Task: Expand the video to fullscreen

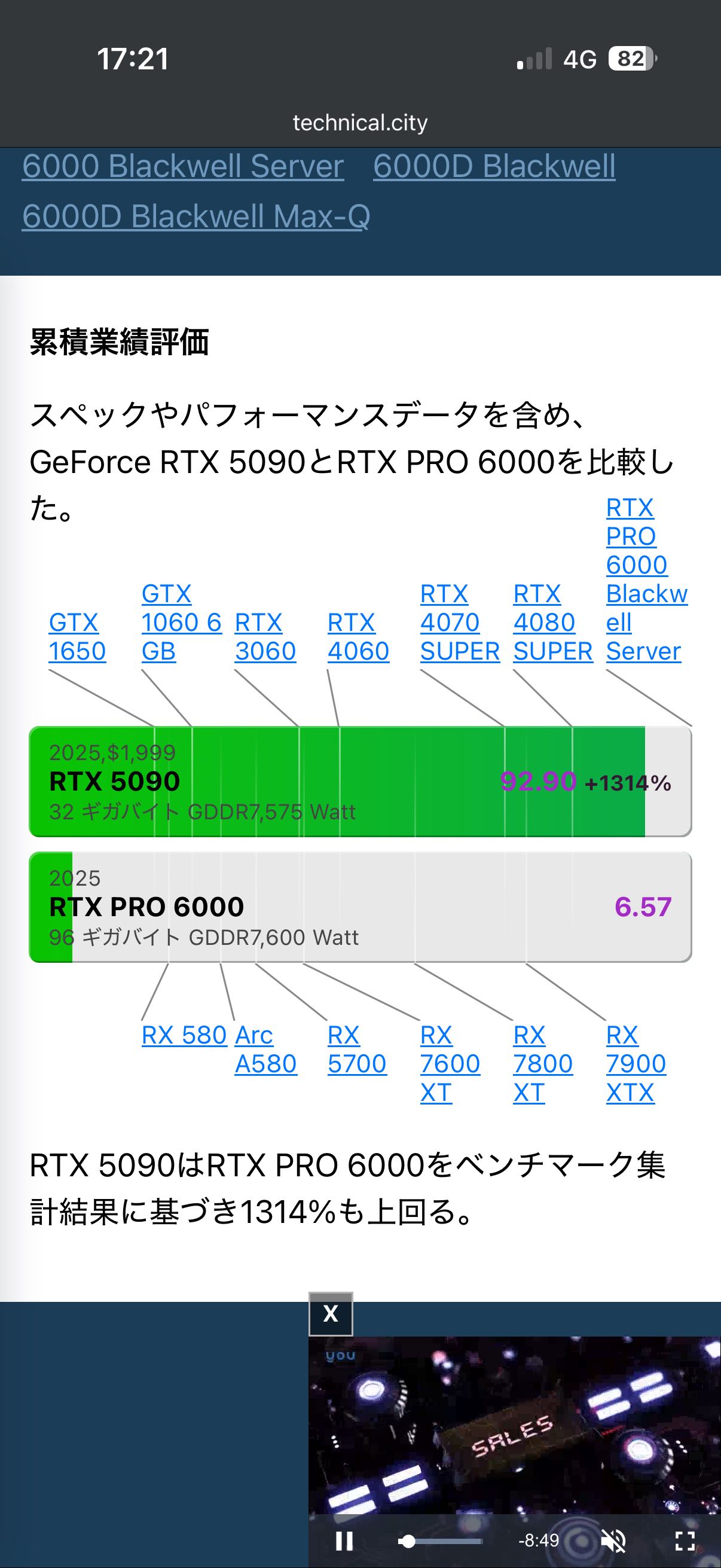Action: click(x=685, y=1540)
